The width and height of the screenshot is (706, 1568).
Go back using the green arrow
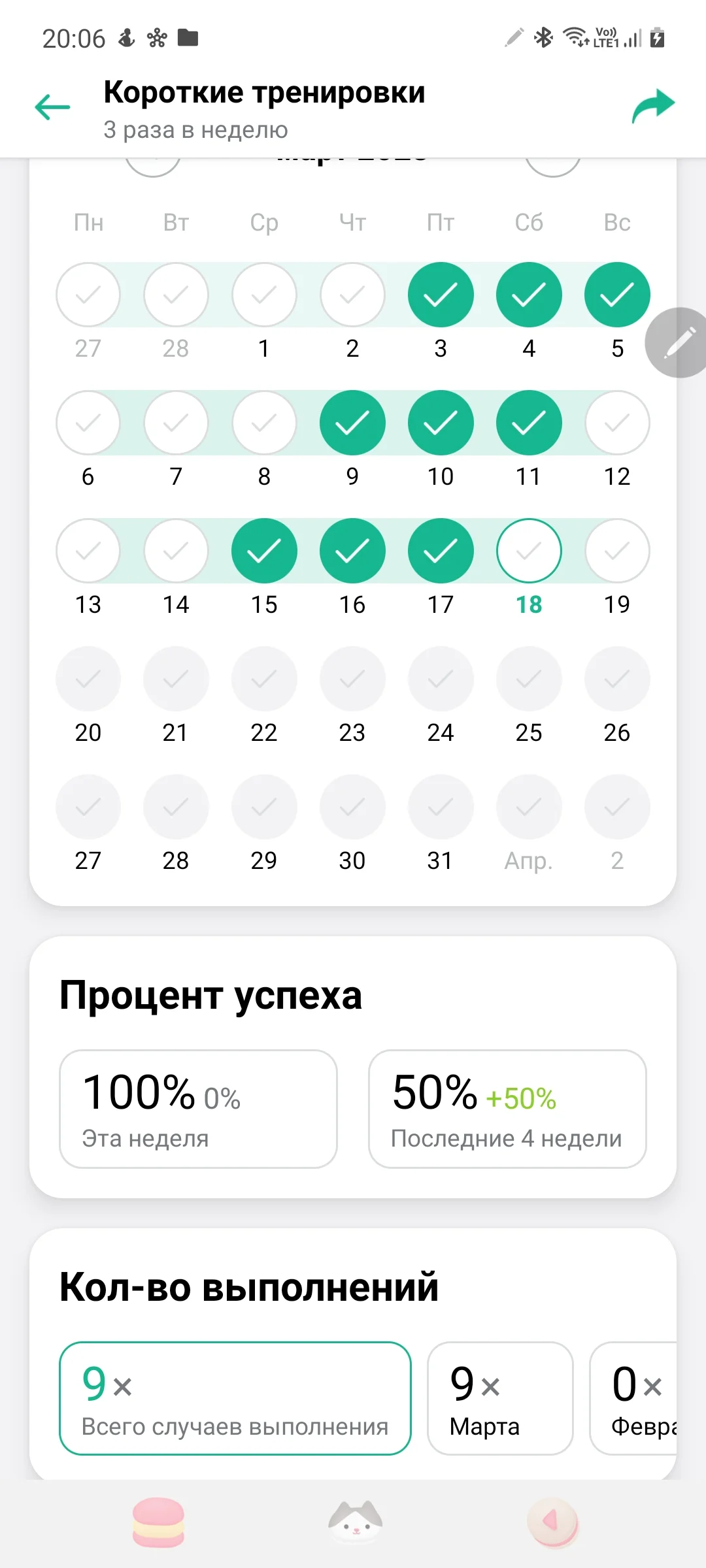(52, 107)
